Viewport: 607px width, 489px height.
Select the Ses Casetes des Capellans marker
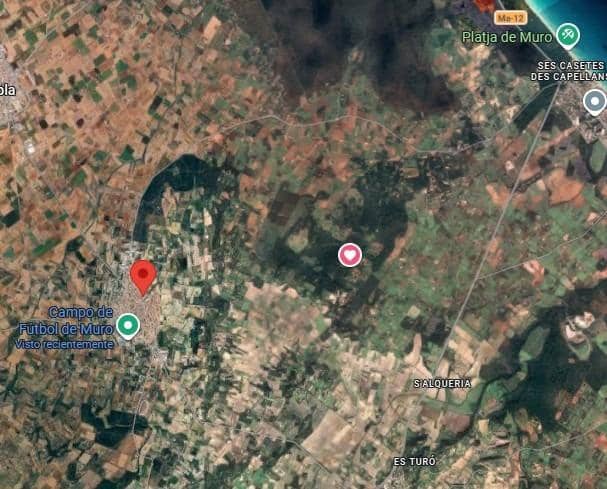[594, 101]
